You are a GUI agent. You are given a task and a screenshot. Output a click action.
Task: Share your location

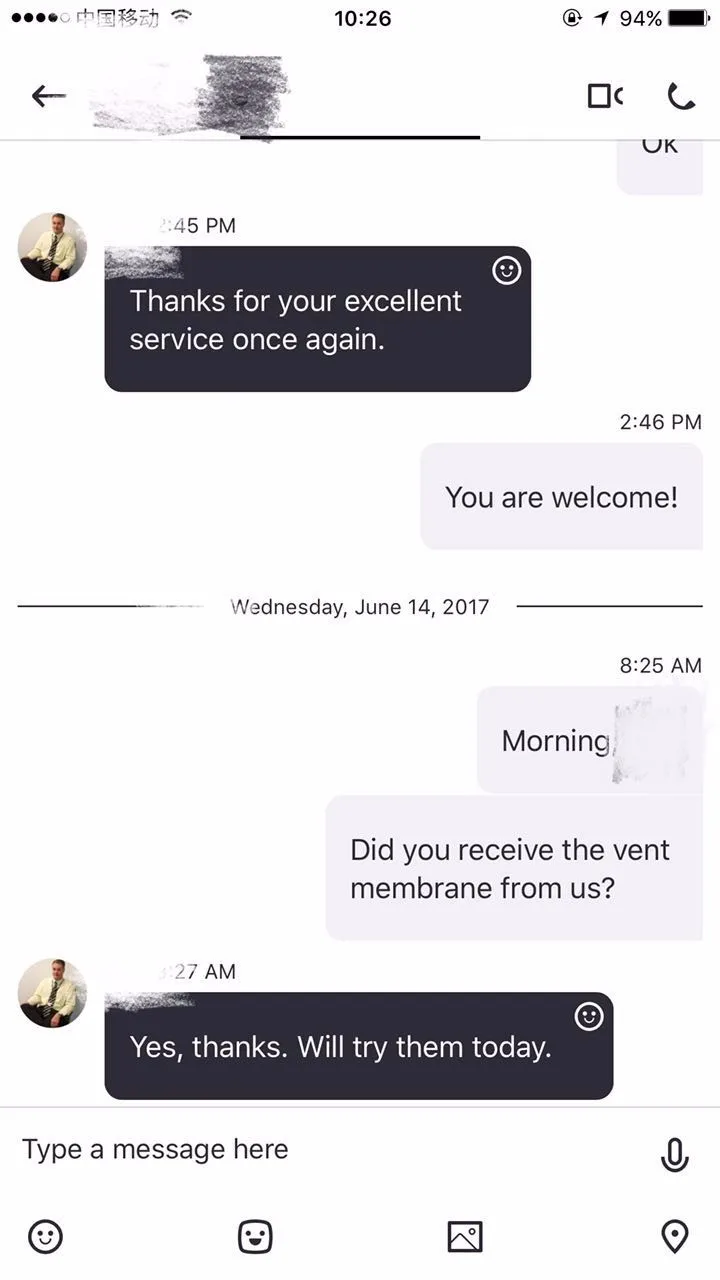pyautogui.click(x=675, y=1237)
